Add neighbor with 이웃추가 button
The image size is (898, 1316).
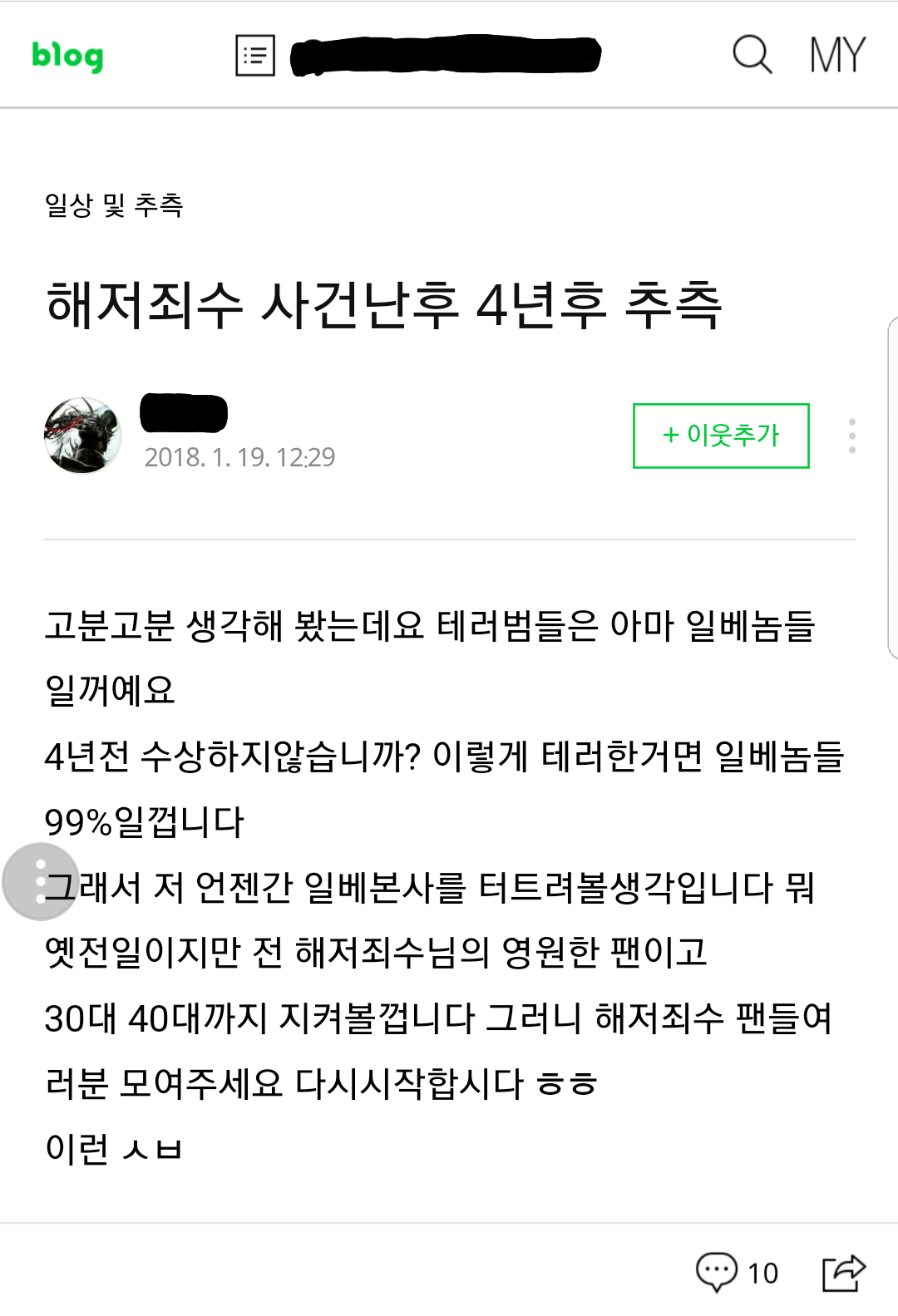pos(721,436)
